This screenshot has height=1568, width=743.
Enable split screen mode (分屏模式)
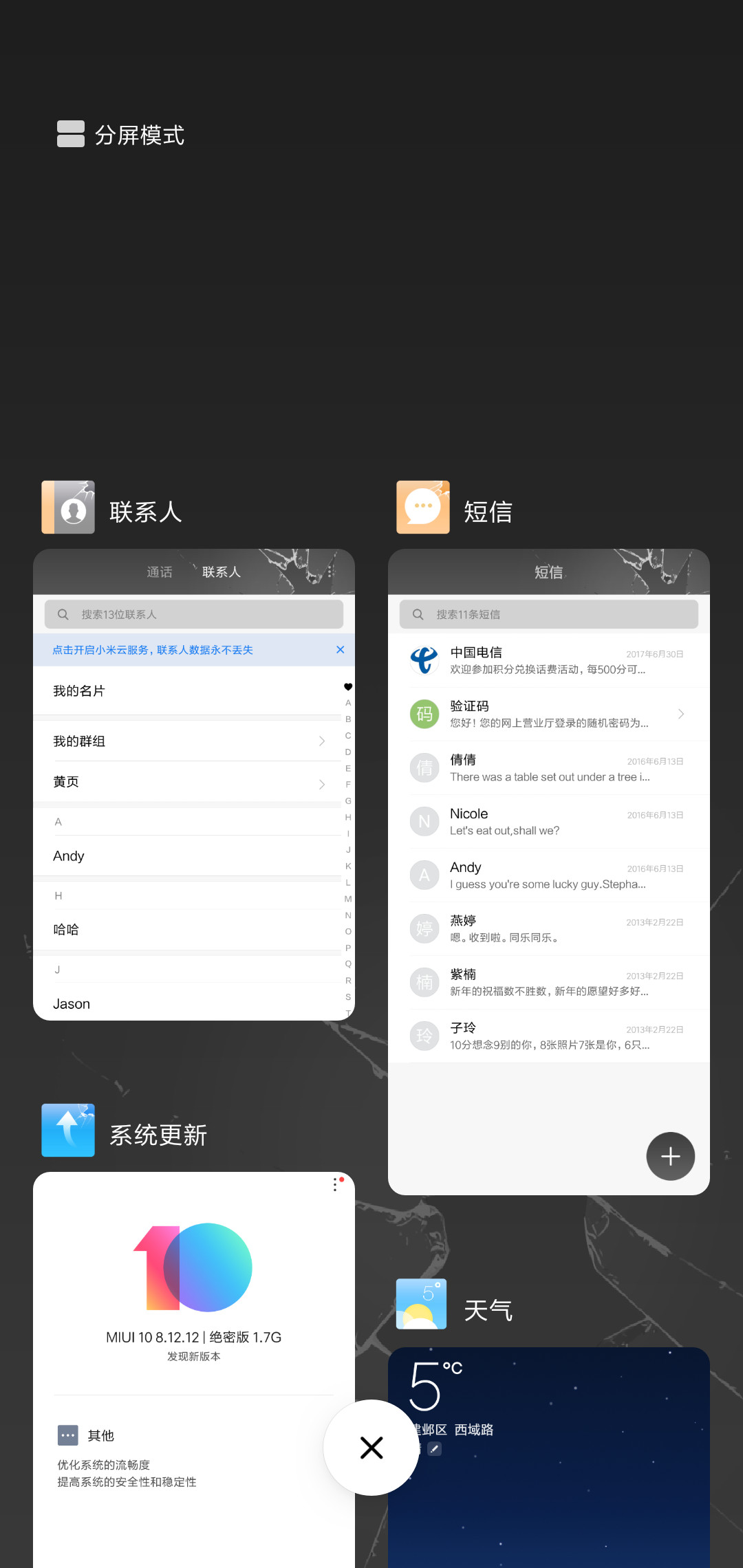pos(121,135)
